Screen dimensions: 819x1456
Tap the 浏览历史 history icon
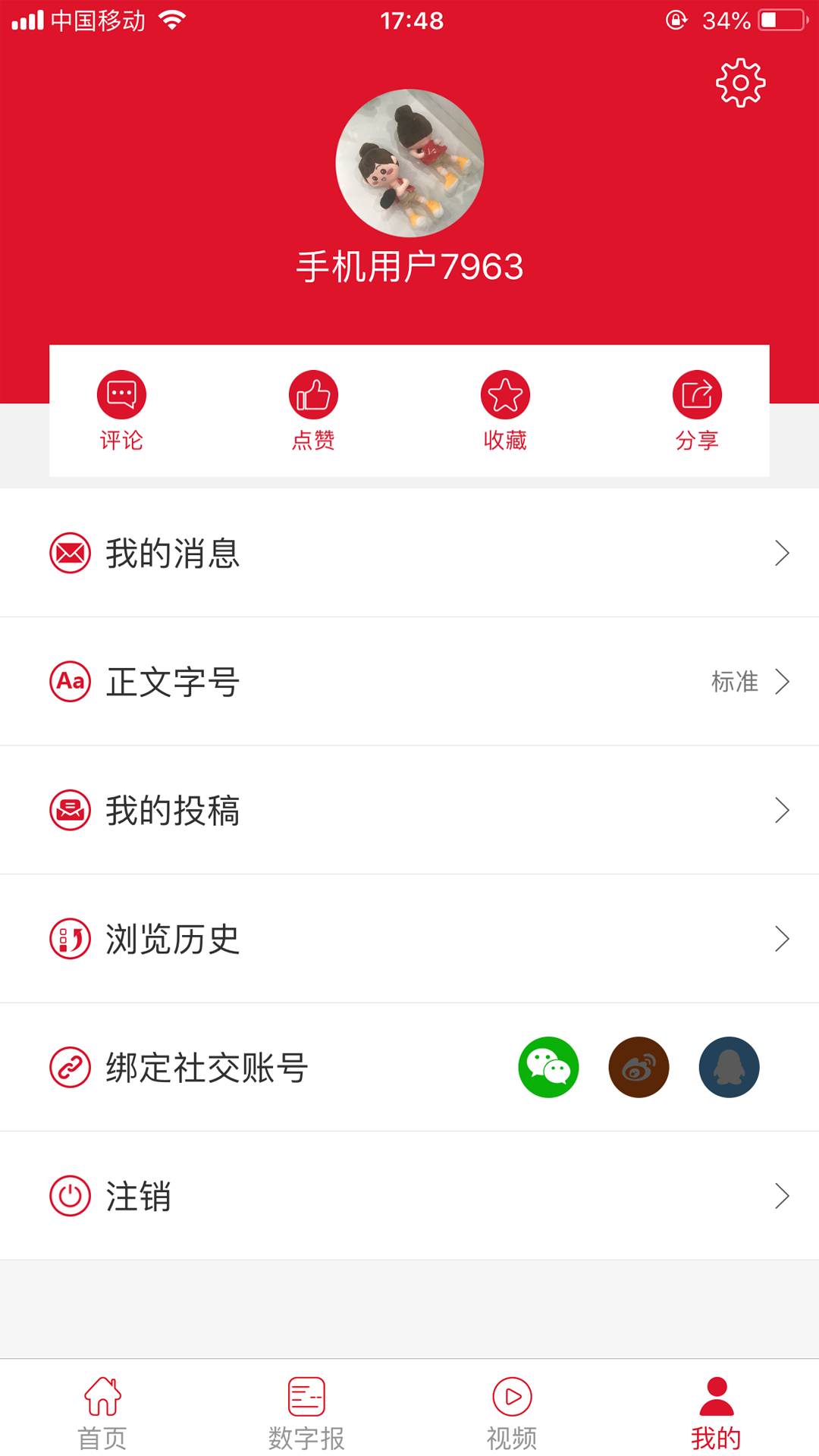click(70, 938)
